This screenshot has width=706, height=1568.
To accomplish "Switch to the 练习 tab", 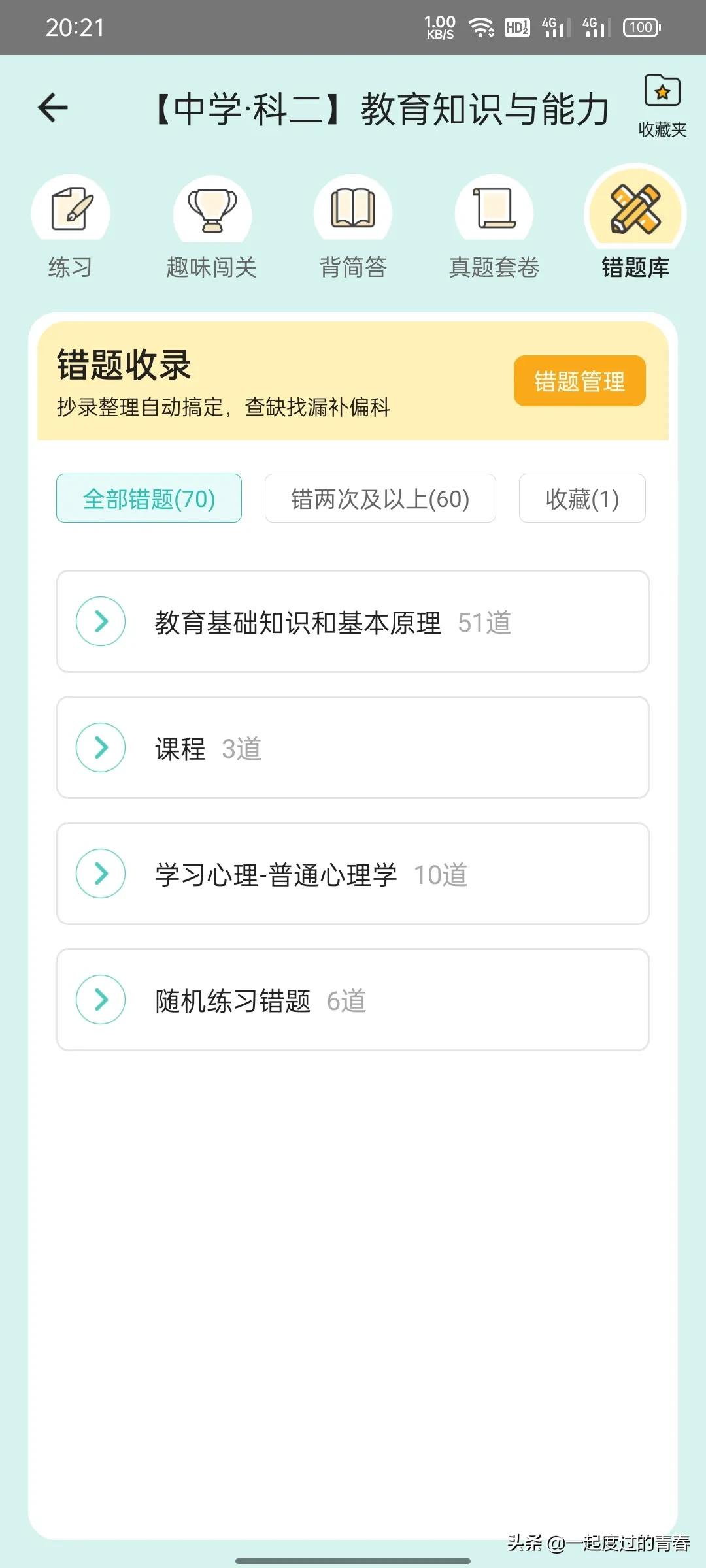I will click(71, 227).
